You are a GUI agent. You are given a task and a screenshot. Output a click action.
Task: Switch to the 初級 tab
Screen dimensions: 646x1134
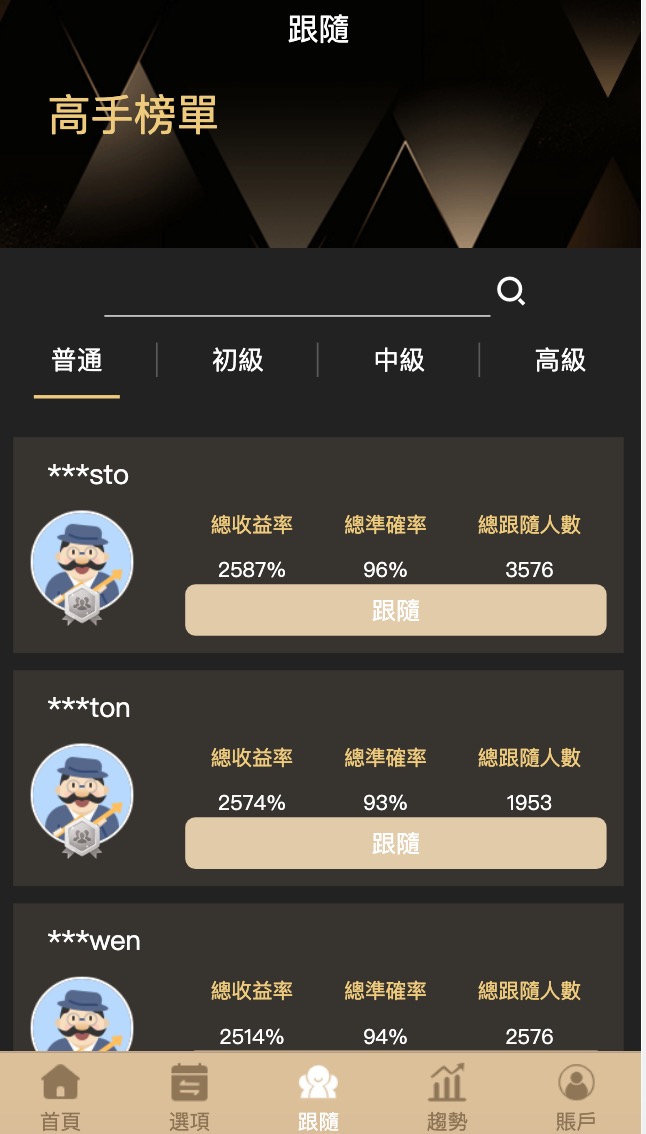click(x=237, y=360)
